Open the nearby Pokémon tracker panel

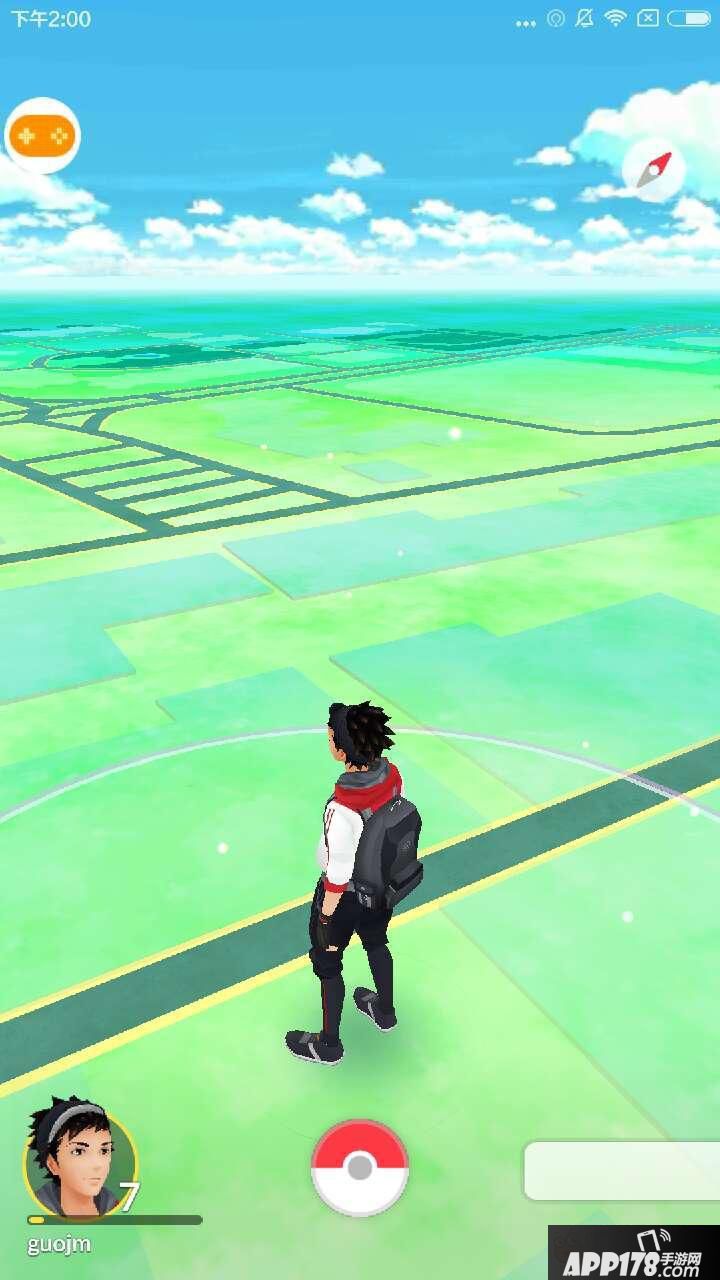click(621, 1171)
